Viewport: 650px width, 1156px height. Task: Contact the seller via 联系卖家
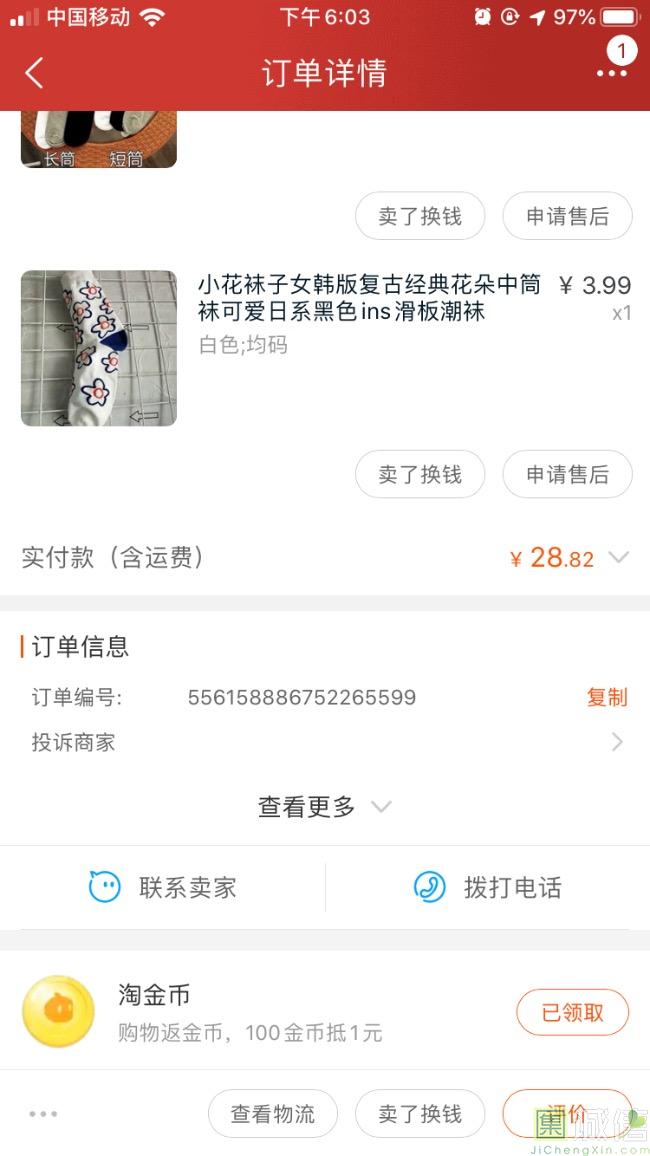[x=163, y=887]
